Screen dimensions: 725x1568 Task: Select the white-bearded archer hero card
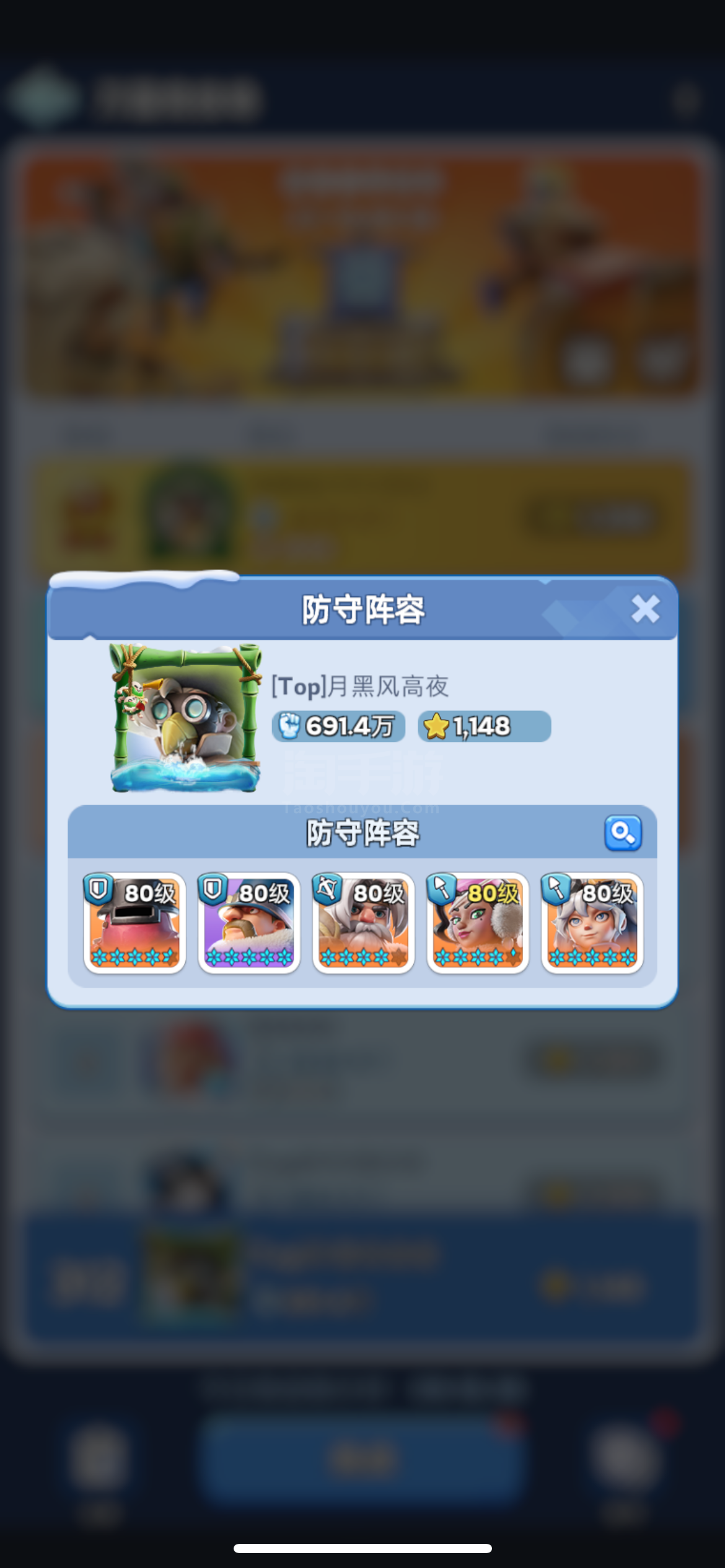(364, 923)
